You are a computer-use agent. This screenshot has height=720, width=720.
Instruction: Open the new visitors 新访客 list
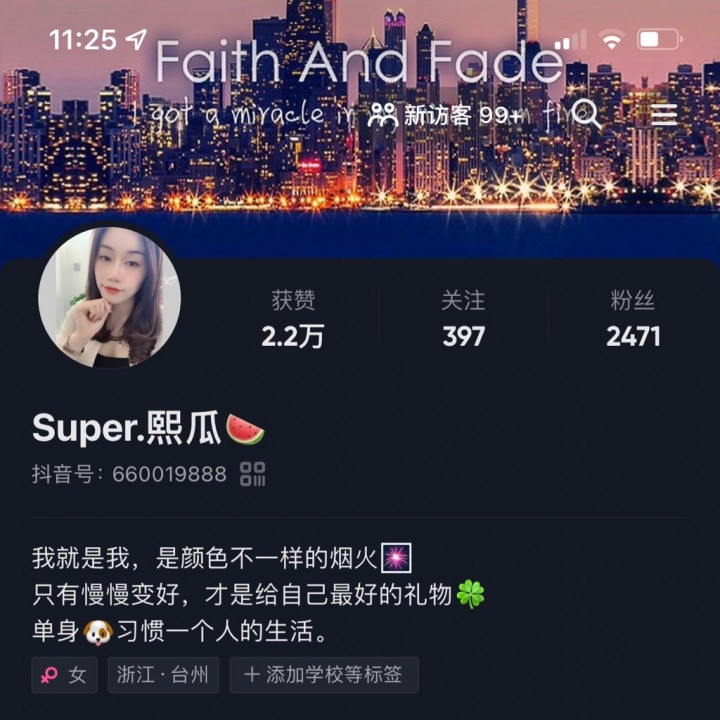click(445, 115)
